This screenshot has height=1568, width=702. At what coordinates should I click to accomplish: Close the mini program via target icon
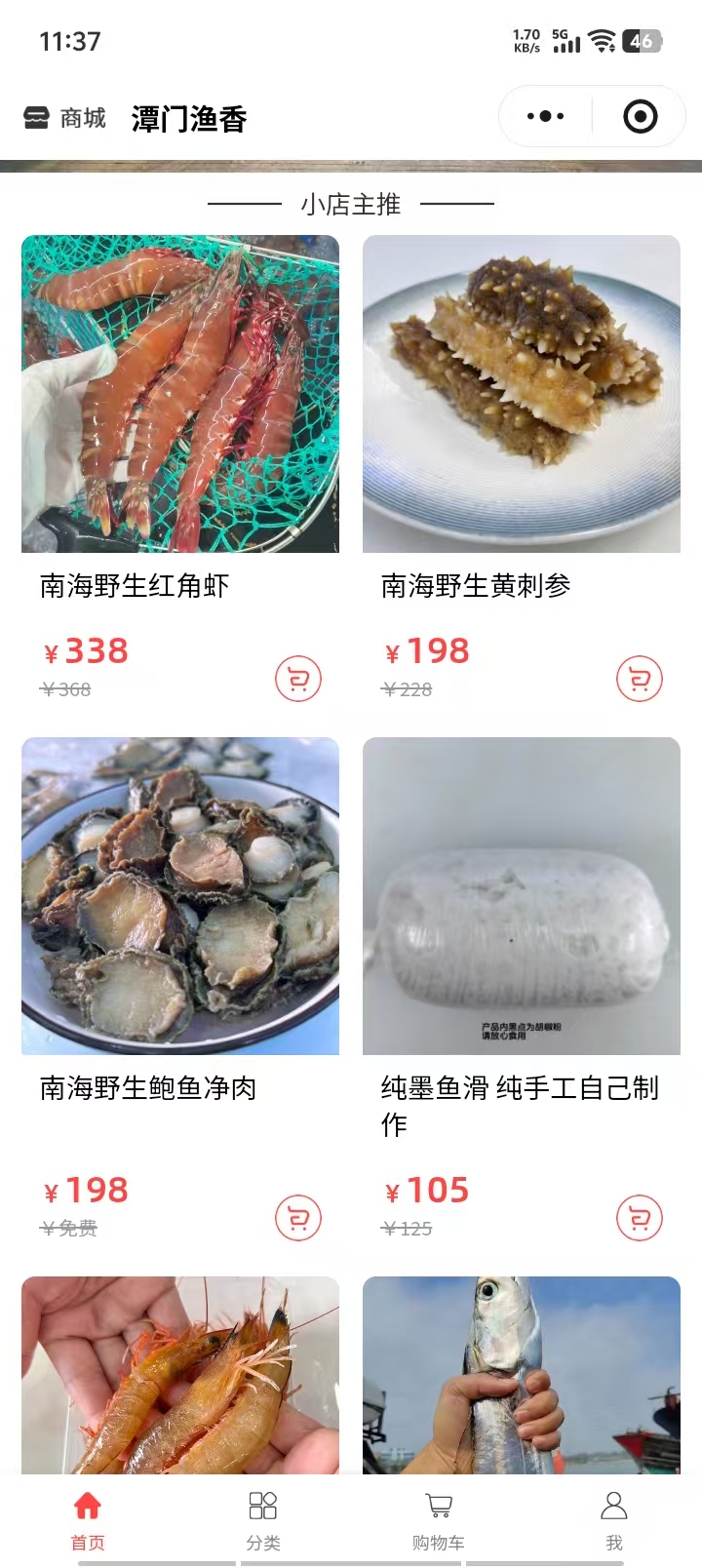point(640,117)
